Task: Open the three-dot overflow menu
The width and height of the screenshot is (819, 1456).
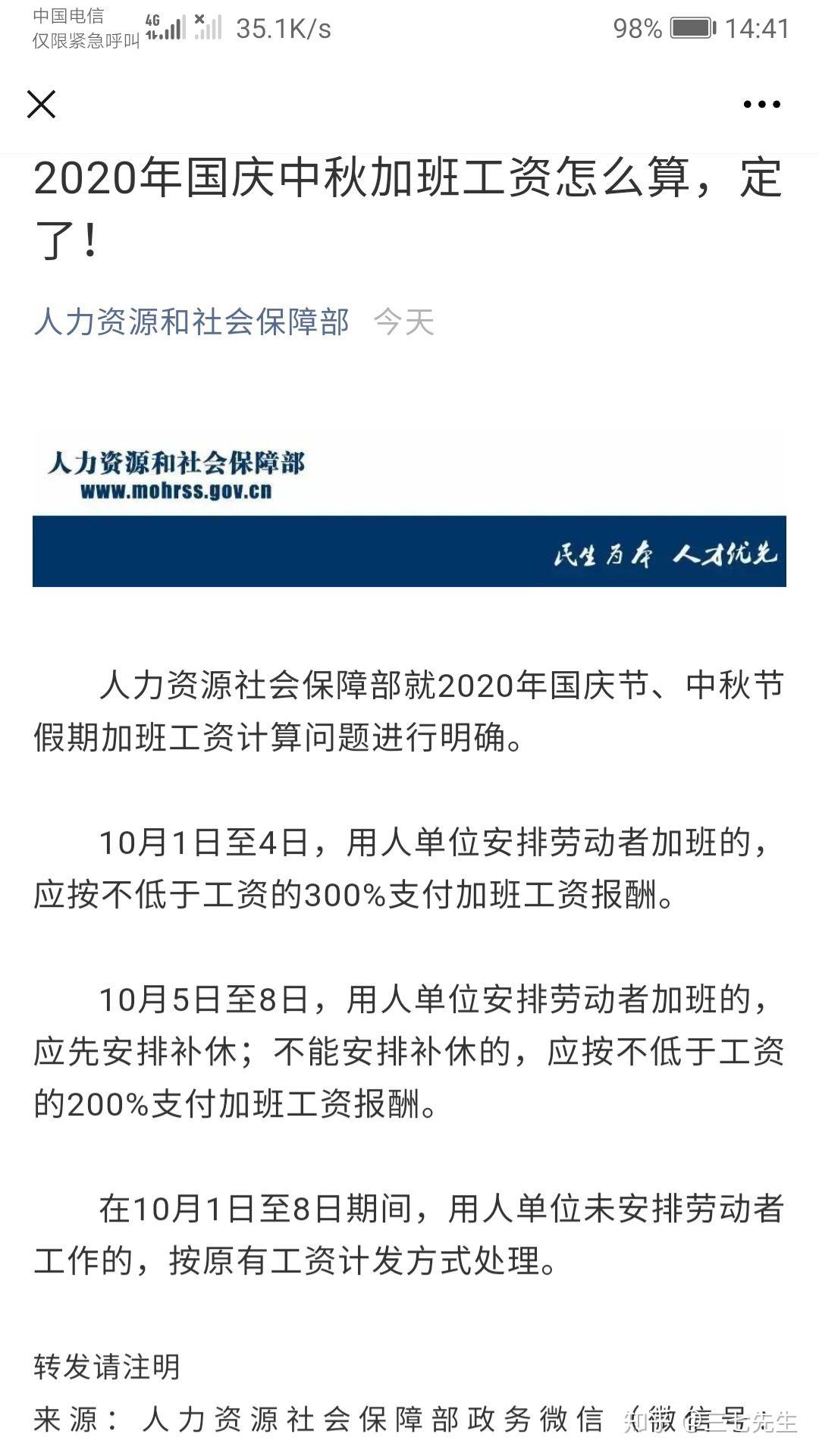Action: [761, 105]
